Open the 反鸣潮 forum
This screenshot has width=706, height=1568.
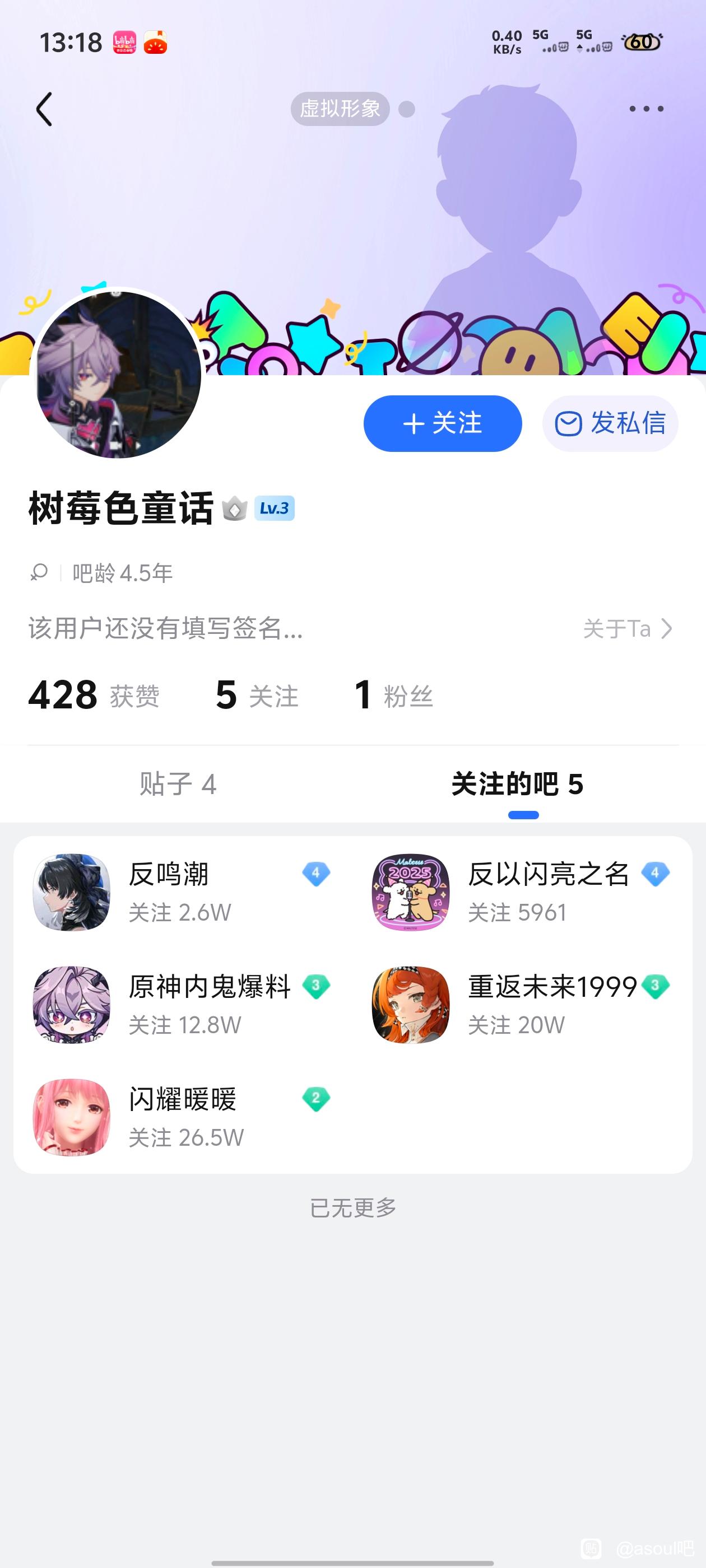coord(182,892)
